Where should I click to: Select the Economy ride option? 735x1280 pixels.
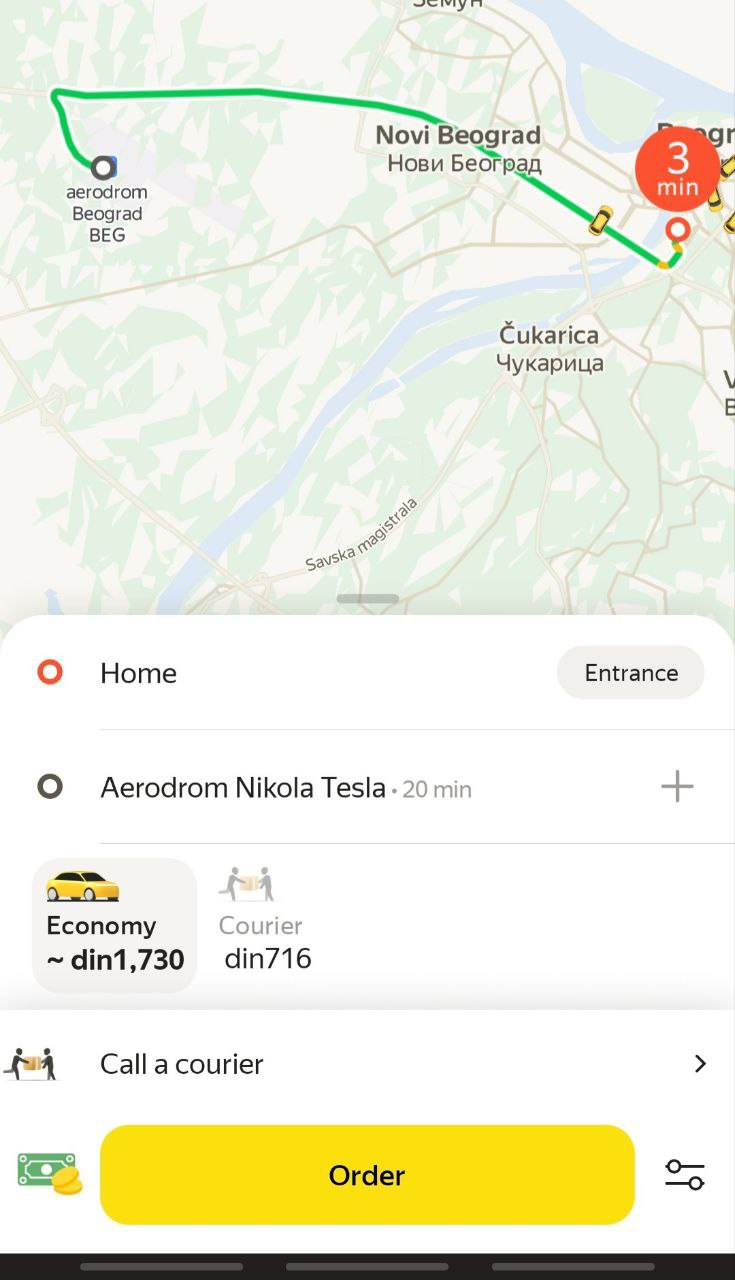tap(115, 925)
